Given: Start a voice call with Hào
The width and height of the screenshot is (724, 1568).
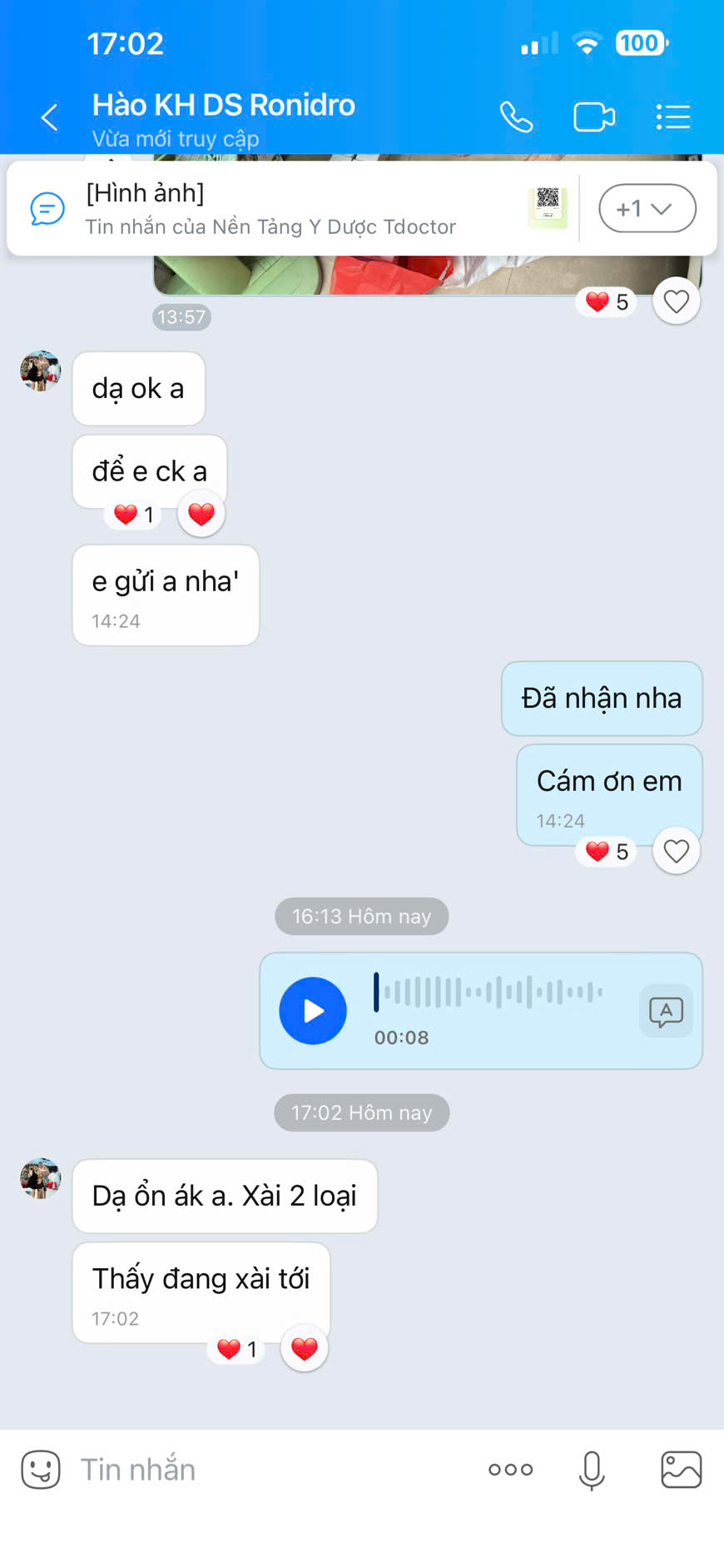Looking at the screenshot, I should (516, 117).
